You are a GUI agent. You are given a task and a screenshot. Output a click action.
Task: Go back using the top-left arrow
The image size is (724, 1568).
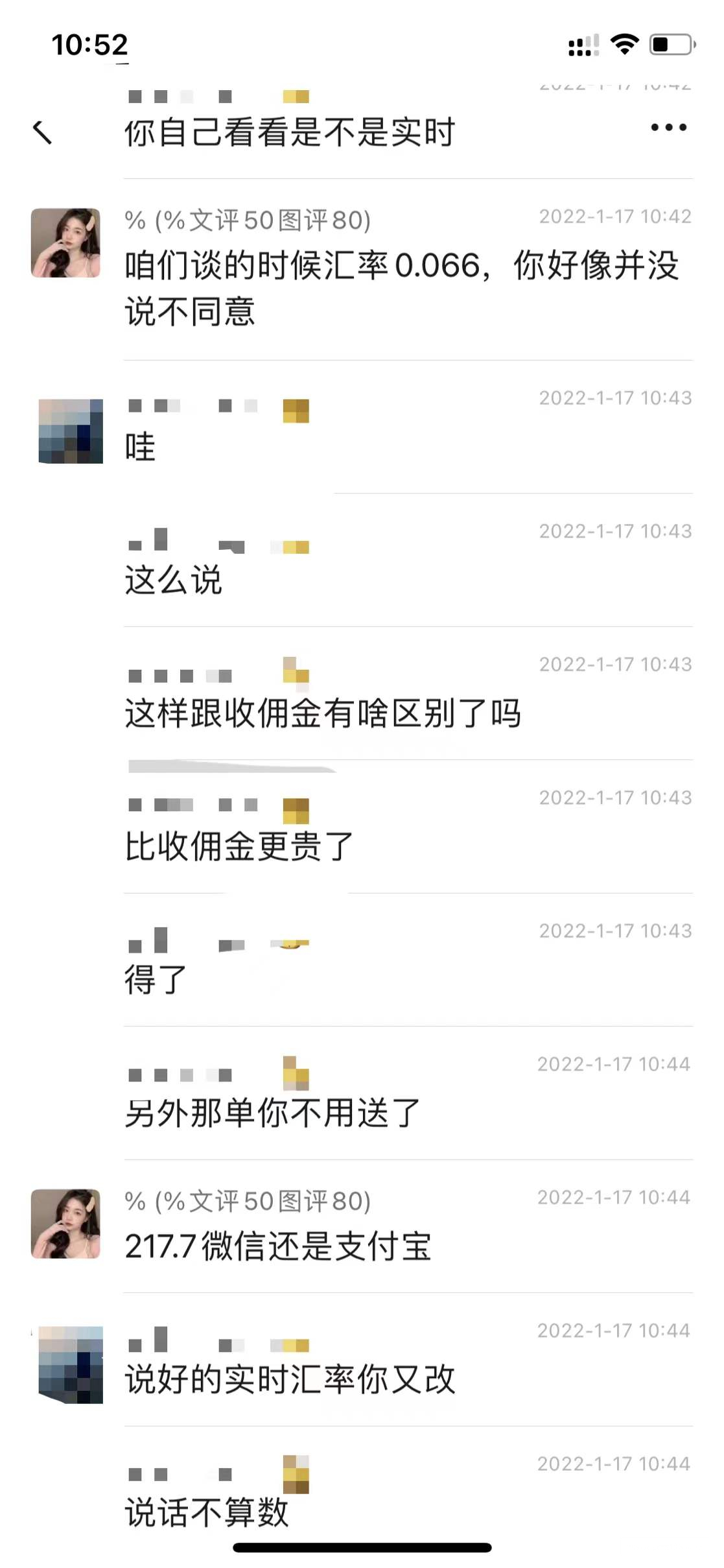tap(43, 132)
